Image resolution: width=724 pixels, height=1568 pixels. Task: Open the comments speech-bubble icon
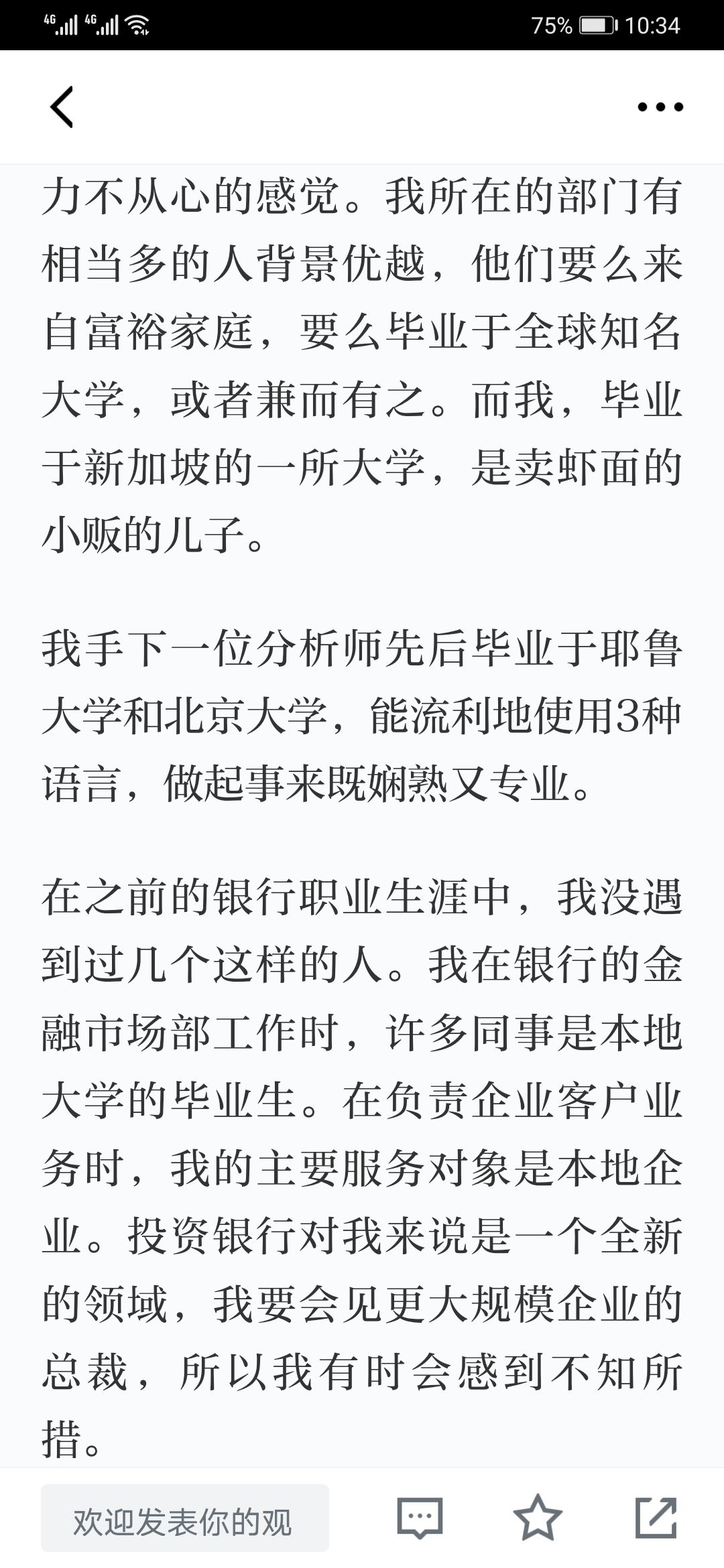420,1518
